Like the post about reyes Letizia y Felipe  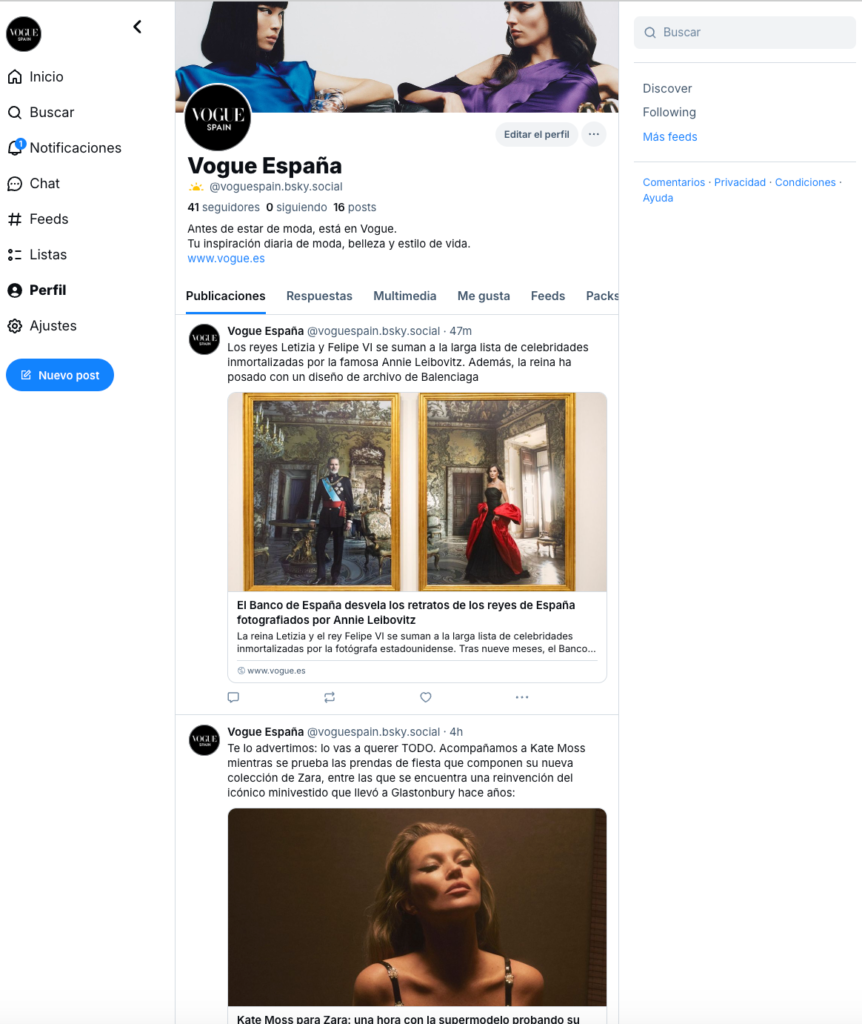click(x=425, y=697)
